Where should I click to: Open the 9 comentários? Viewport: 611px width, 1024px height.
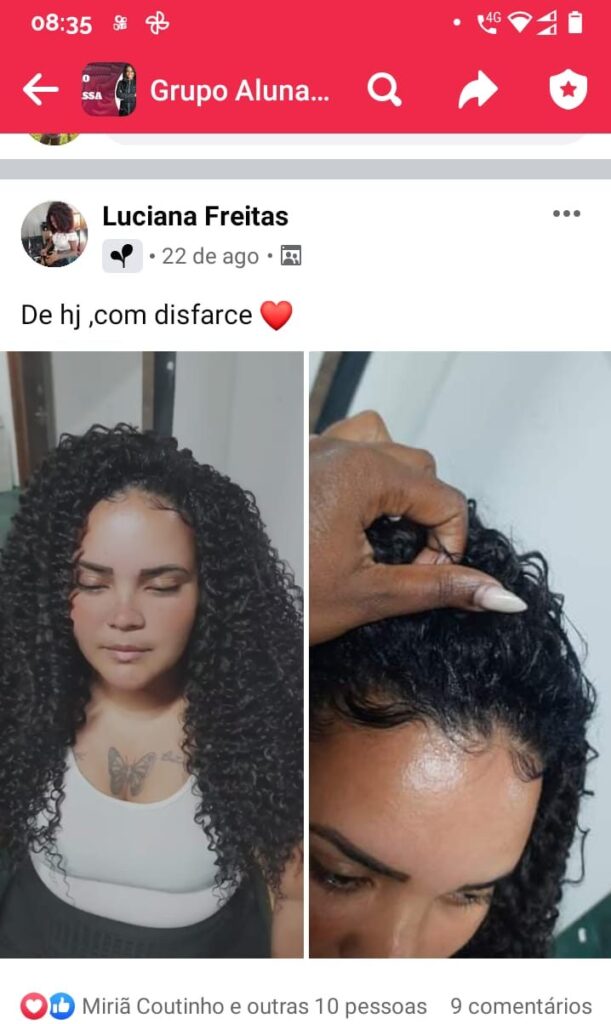[520, 1006]
